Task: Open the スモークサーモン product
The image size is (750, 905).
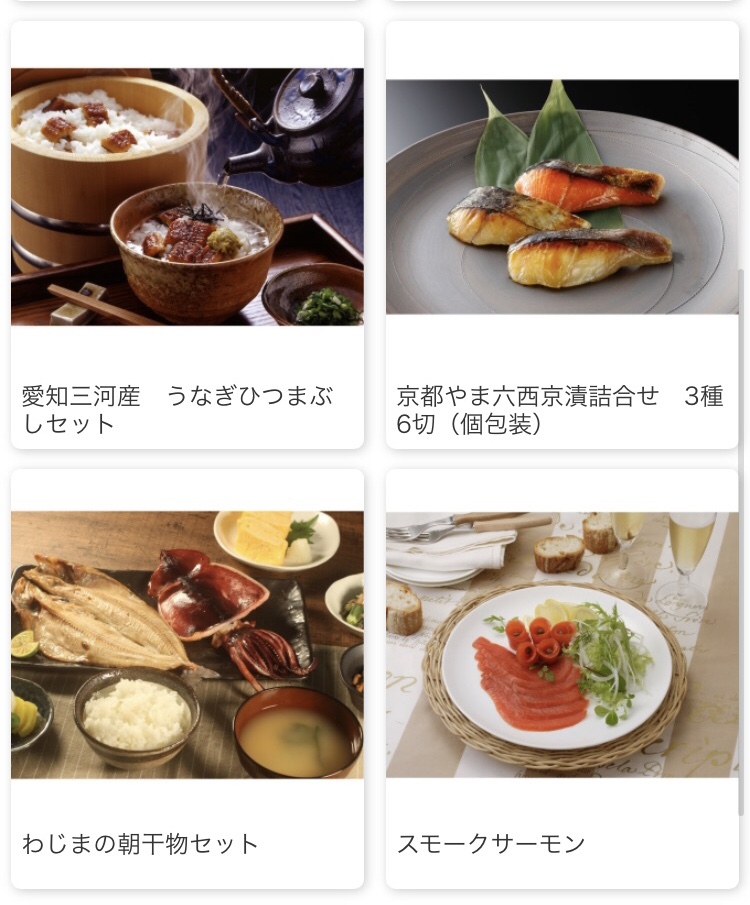Action: pyautogui.click(x=562, y=678)
